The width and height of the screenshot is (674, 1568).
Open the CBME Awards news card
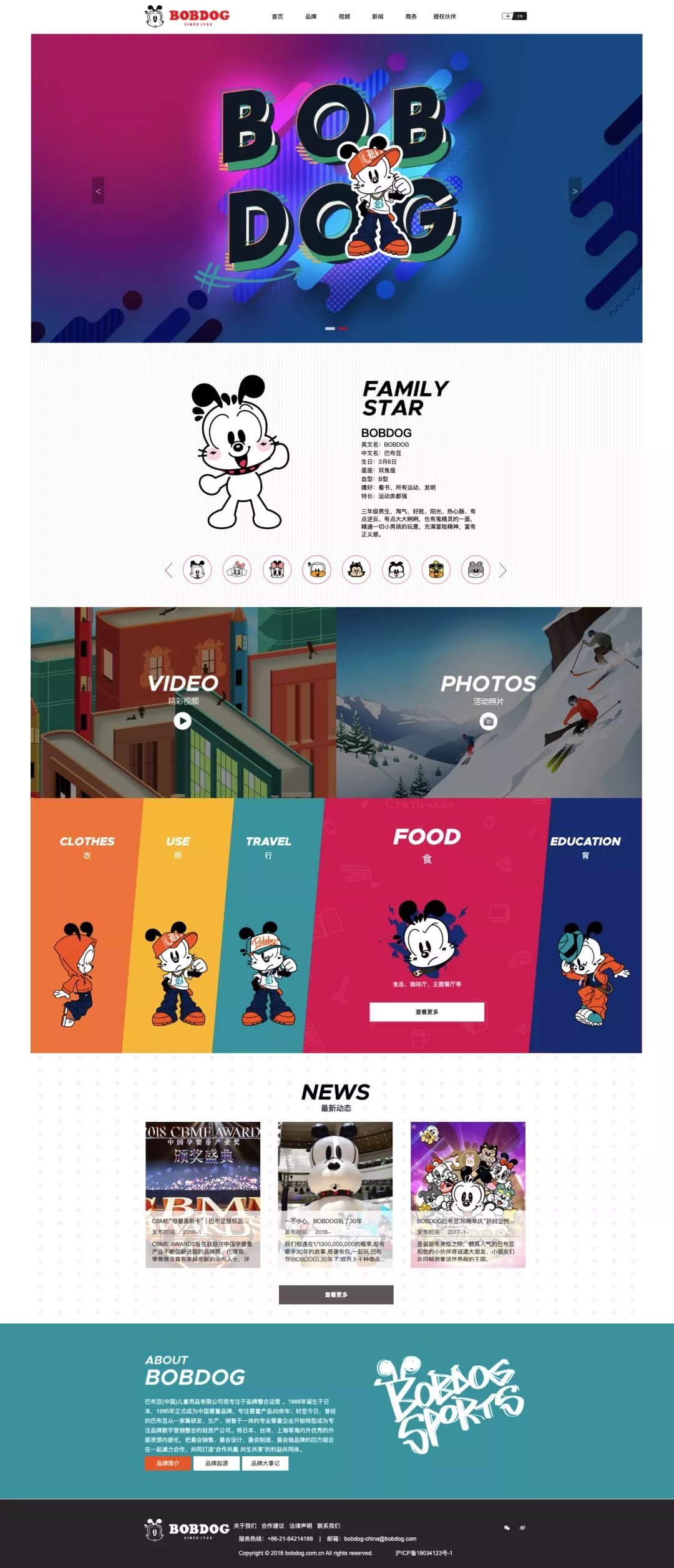[x=203, y=1194]
